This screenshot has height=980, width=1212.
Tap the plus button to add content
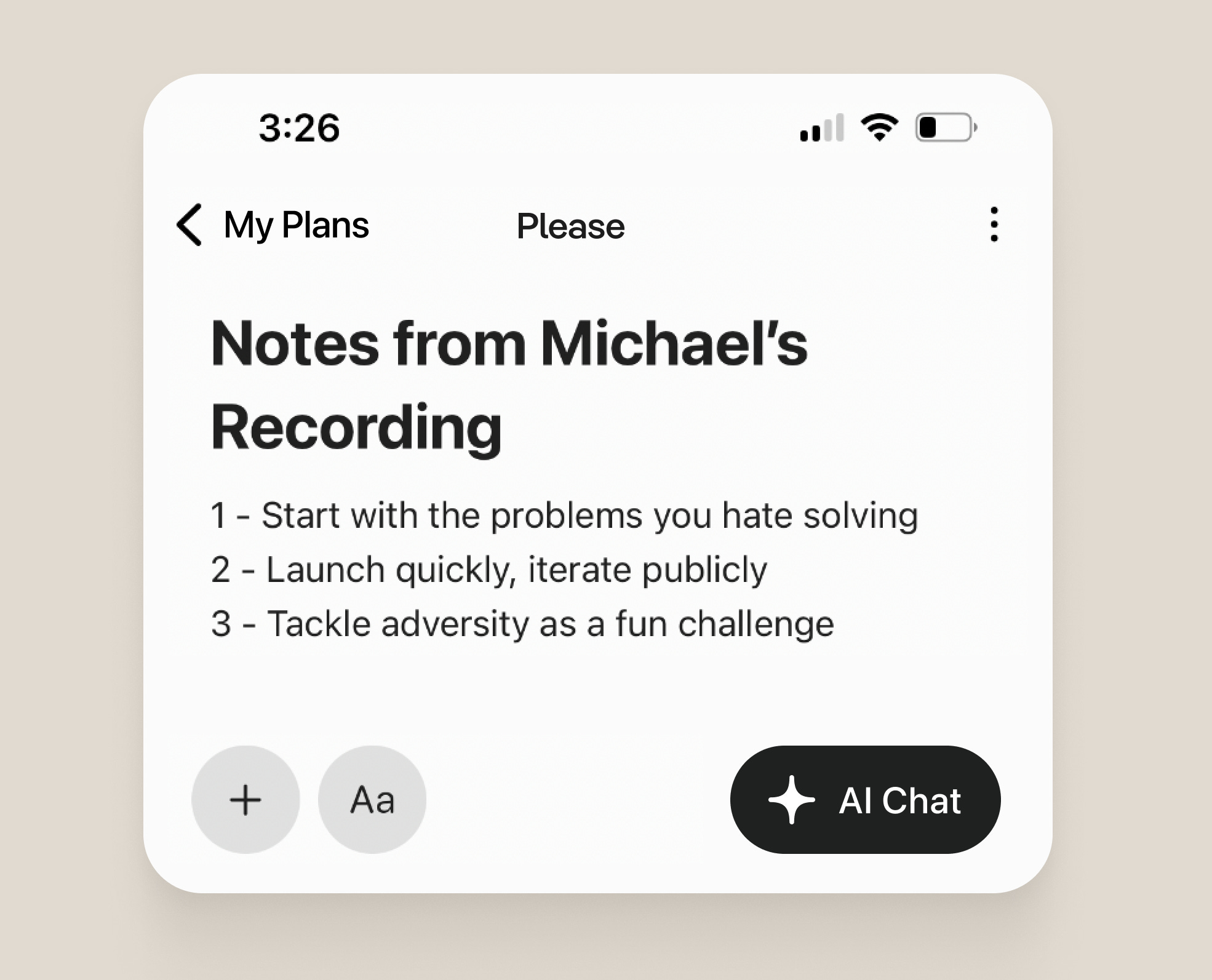pos(245,800)
